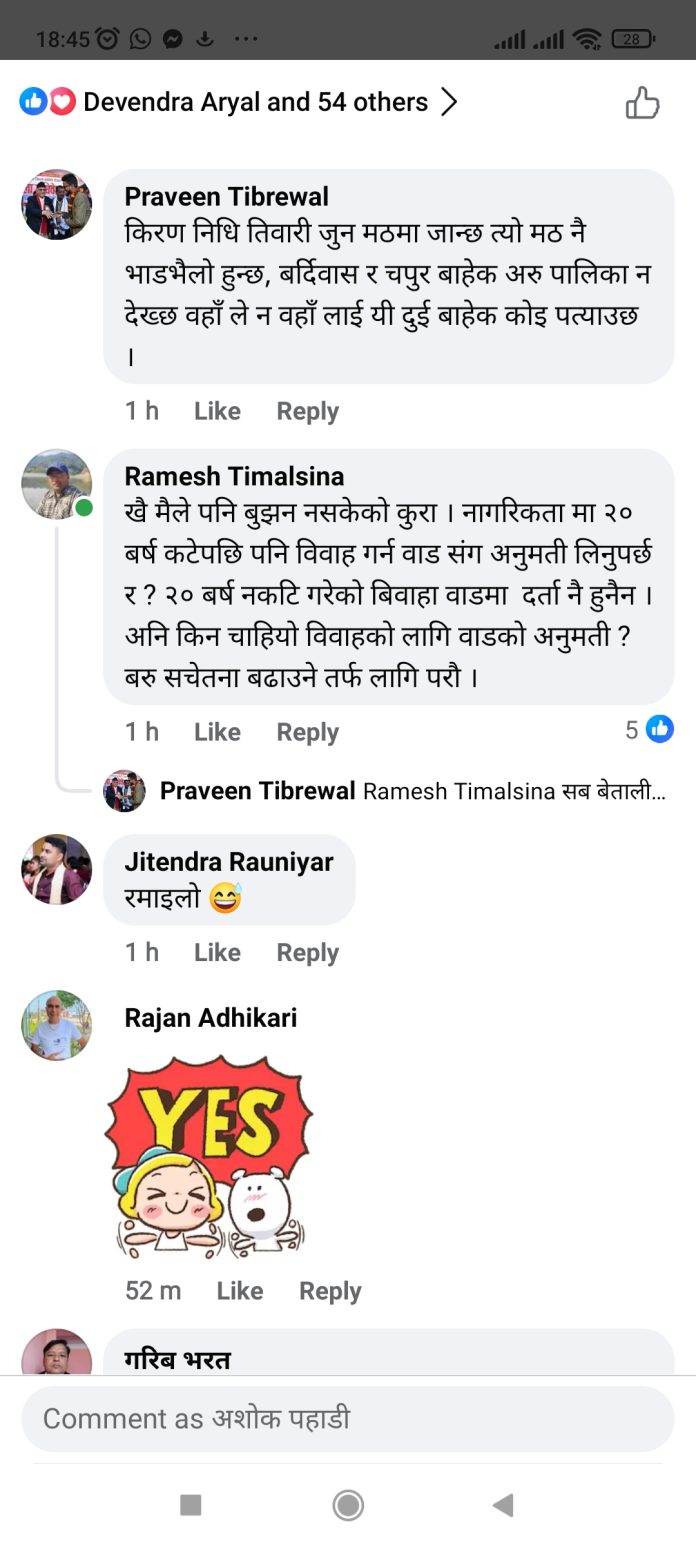Like Ramesh Timalsina's comment
Screen dimensions: 696x1547
coord(217,732)
